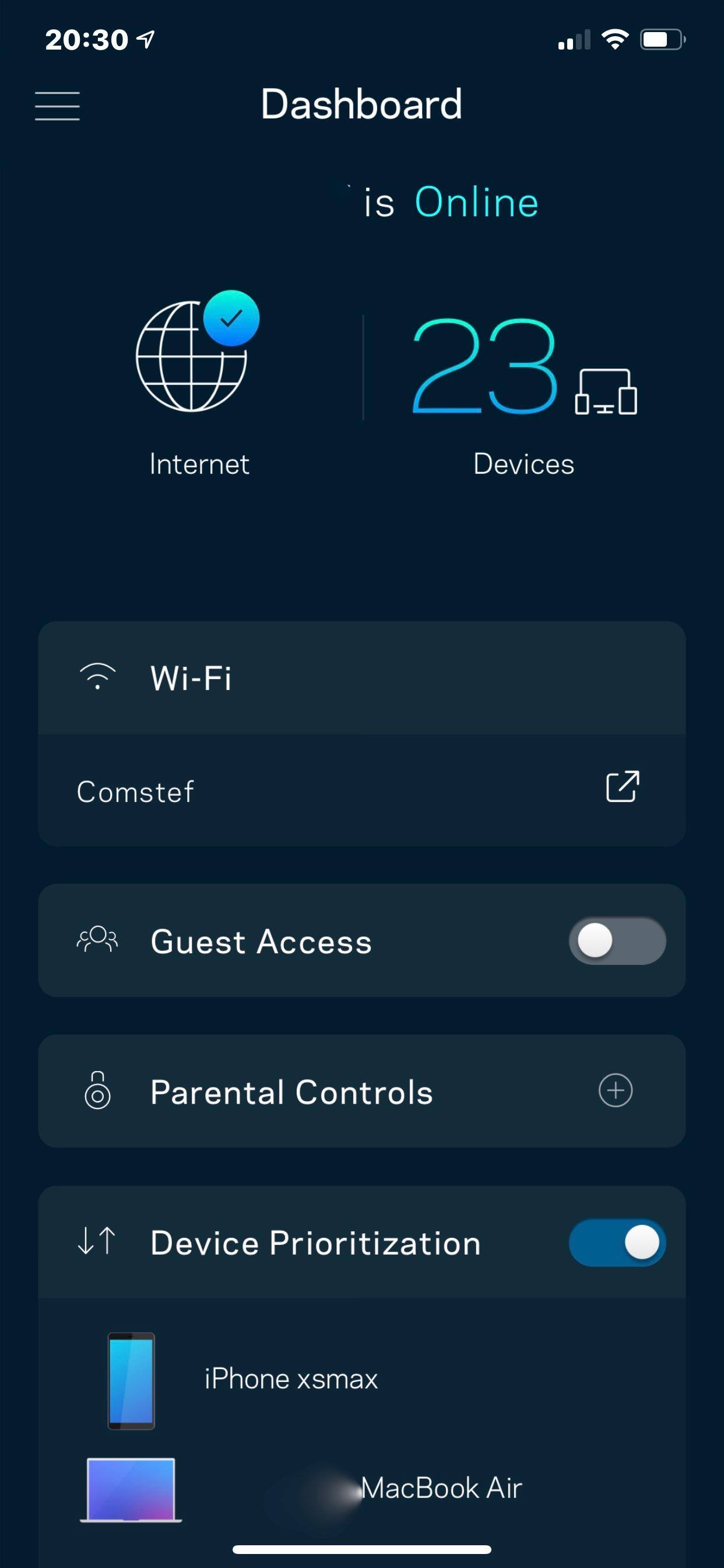Open the hamburger navigation menu
This screenshot has height=1568, width=724.
pyautogui.click(x=57, y=106)
